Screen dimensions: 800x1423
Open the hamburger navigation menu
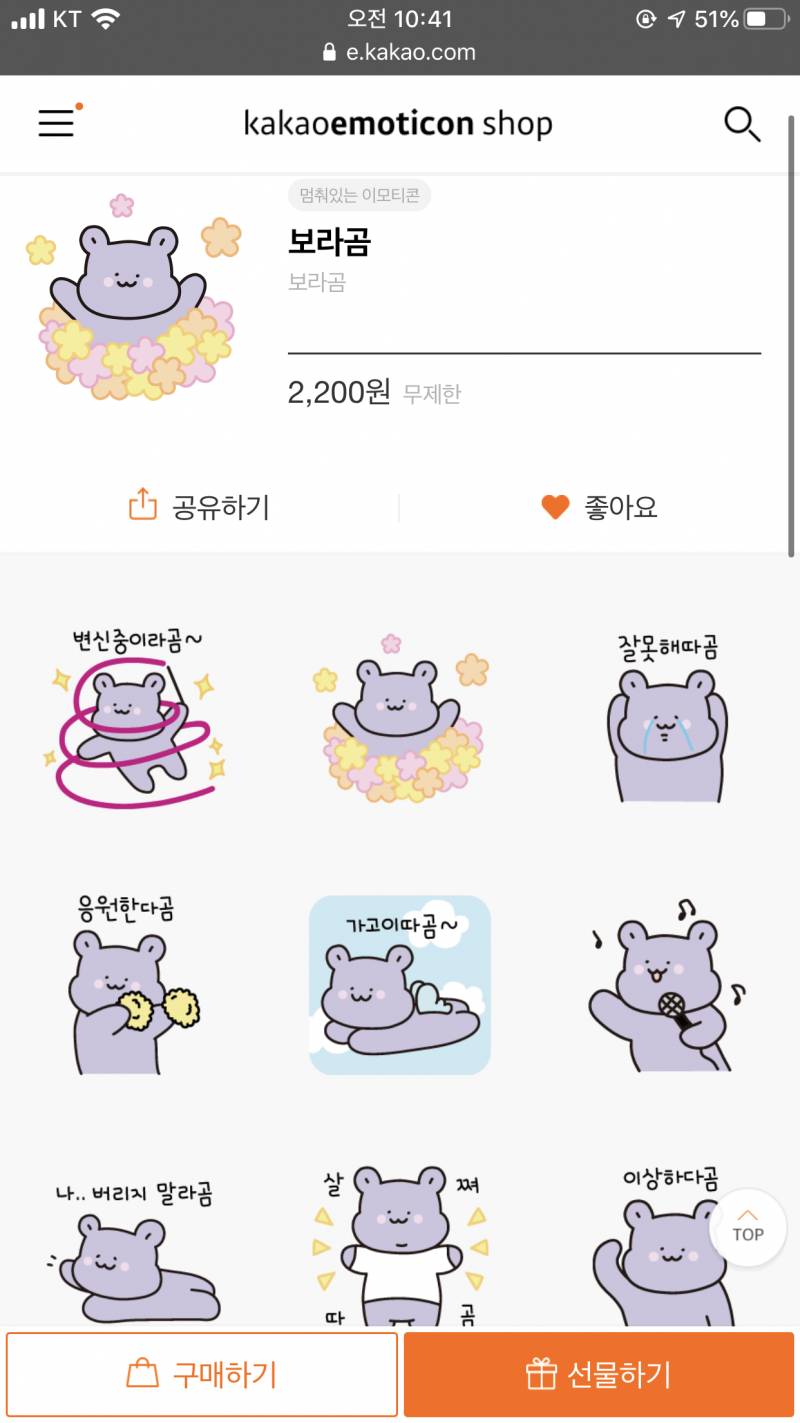55,122
